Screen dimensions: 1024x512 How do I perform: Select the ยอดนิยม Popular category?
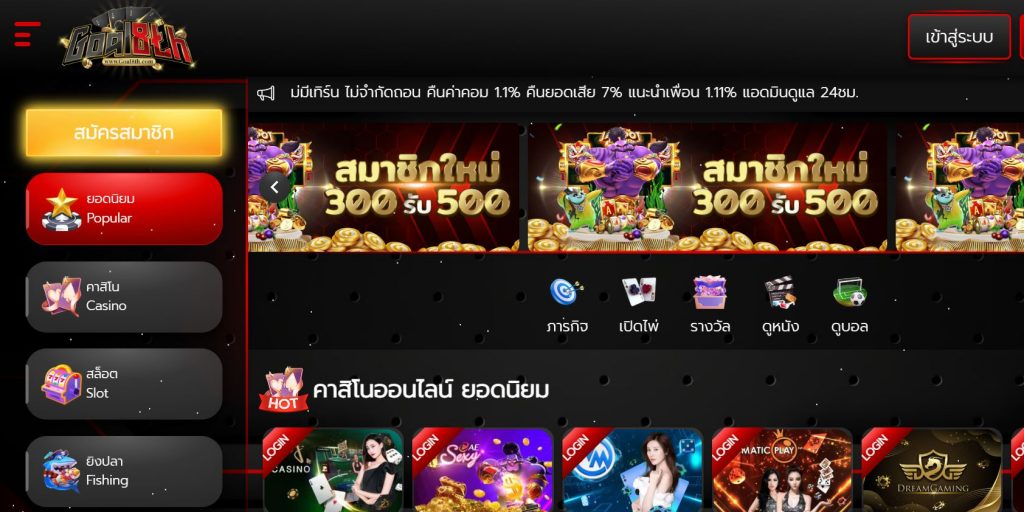coord(124,208)
